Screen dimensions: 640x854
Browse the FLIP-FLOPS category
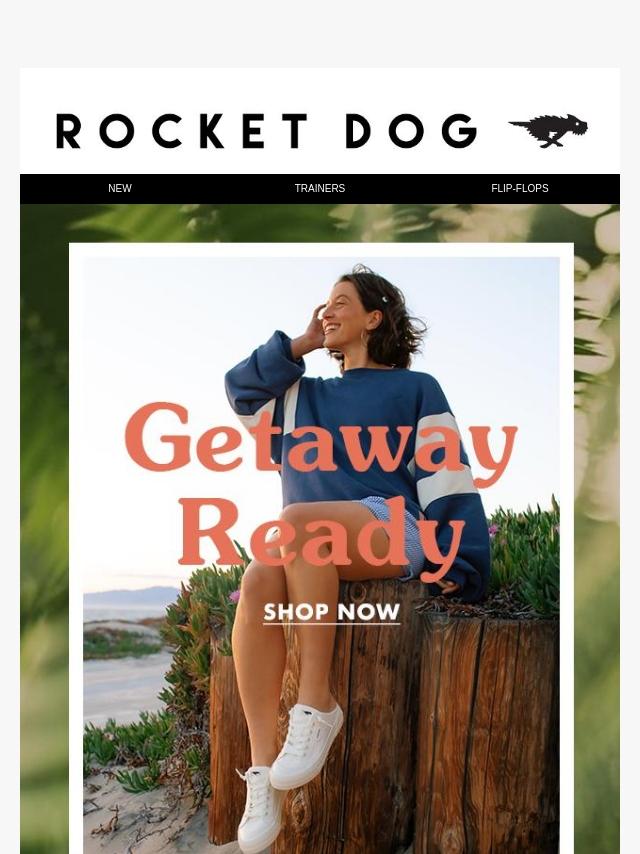[519, 188]
